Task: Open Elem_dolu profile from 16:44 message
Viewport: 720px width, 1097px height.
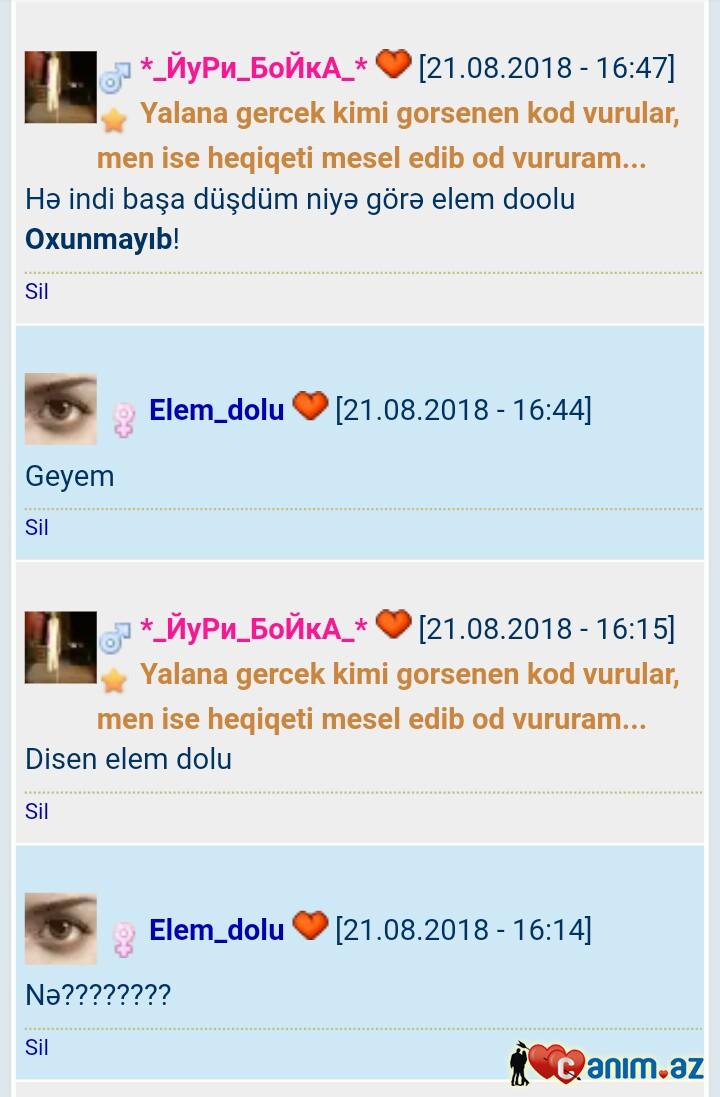Action: [x=216, y=410]
